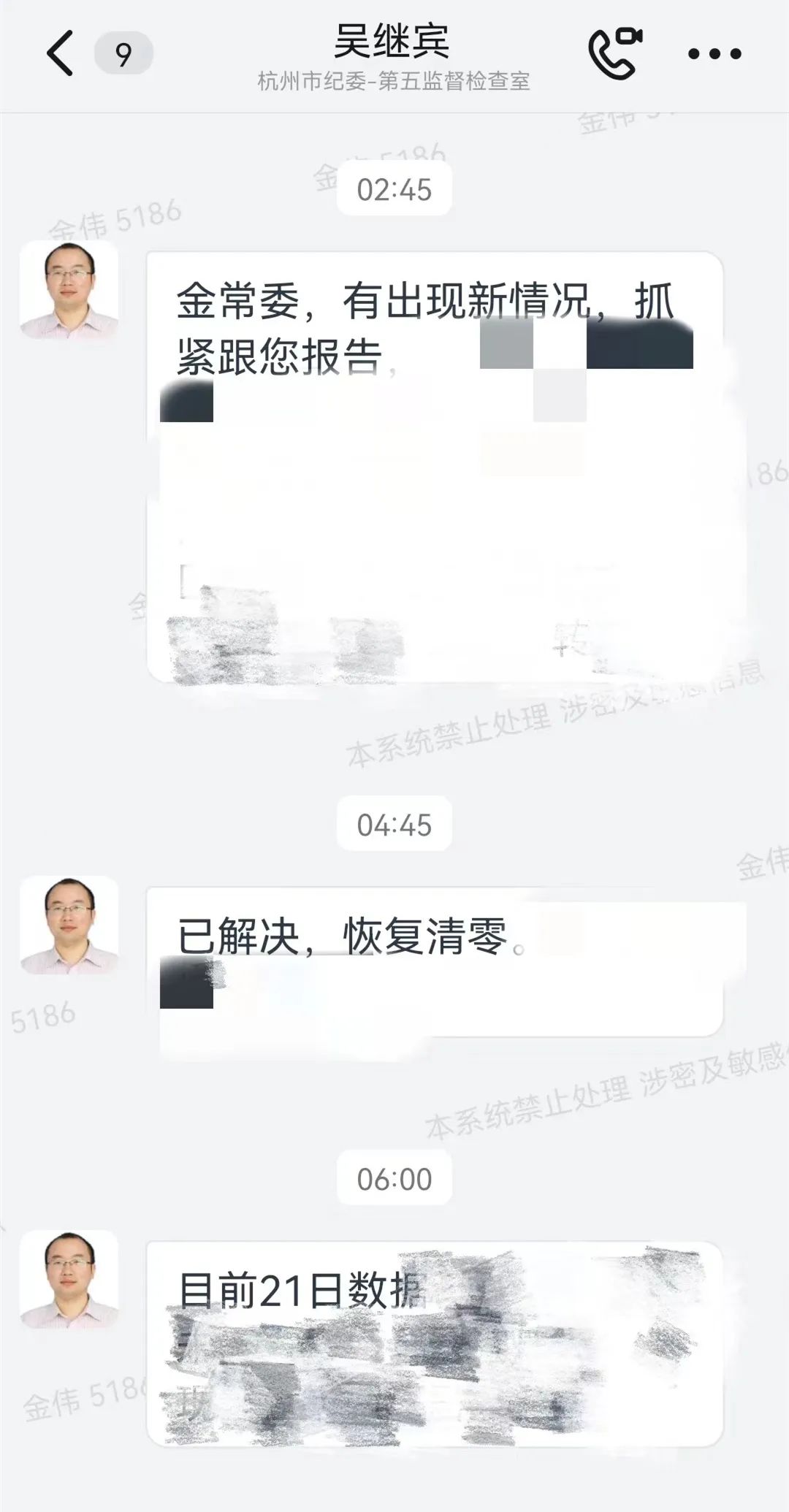Start a voice or video call
The height and width of the screenshot is (1512, 789).
(x=614, y=53)
